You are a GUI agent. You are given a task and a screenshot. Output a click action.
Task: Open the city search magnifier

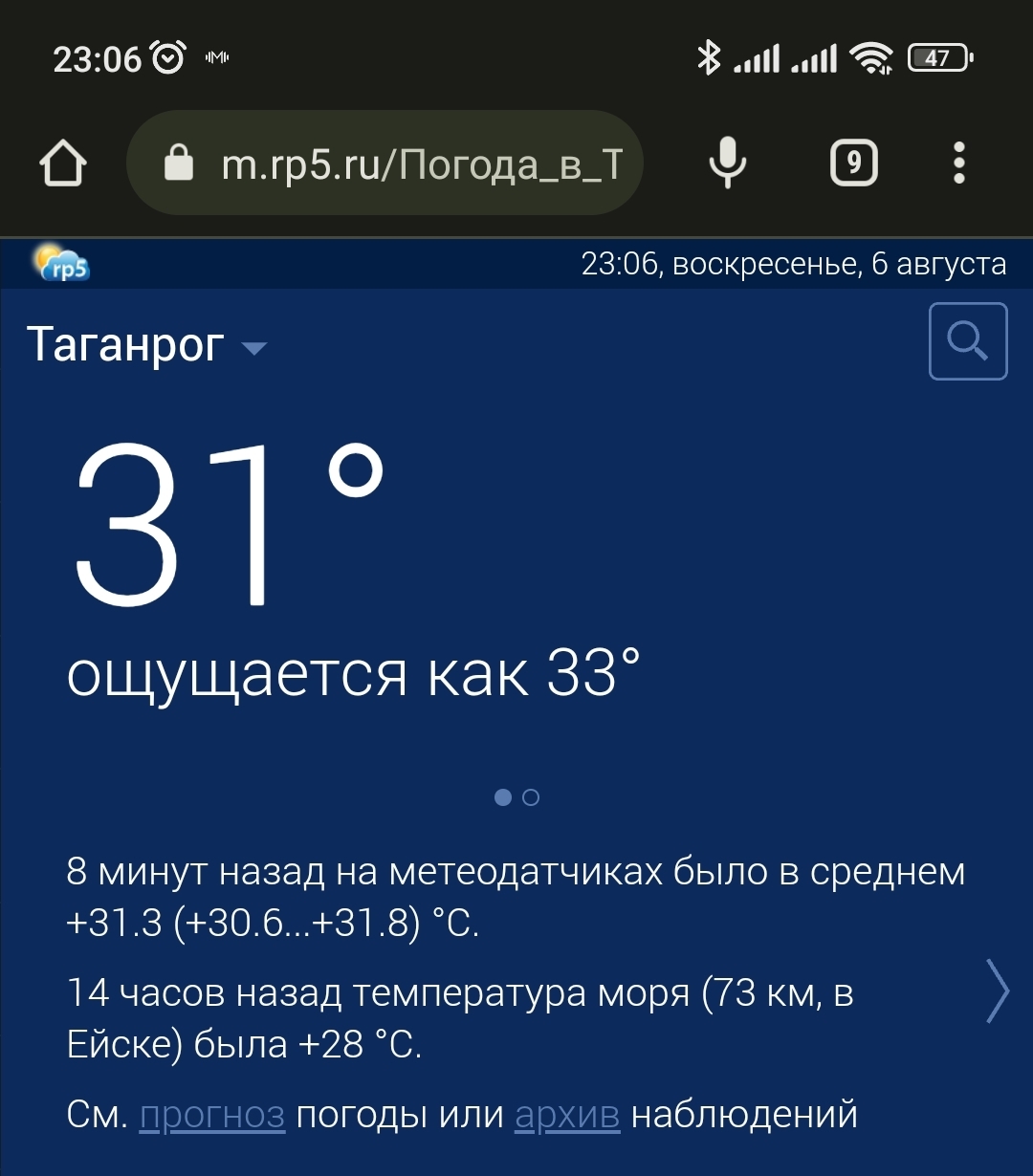pyautogui.click(x=968, y=341)
